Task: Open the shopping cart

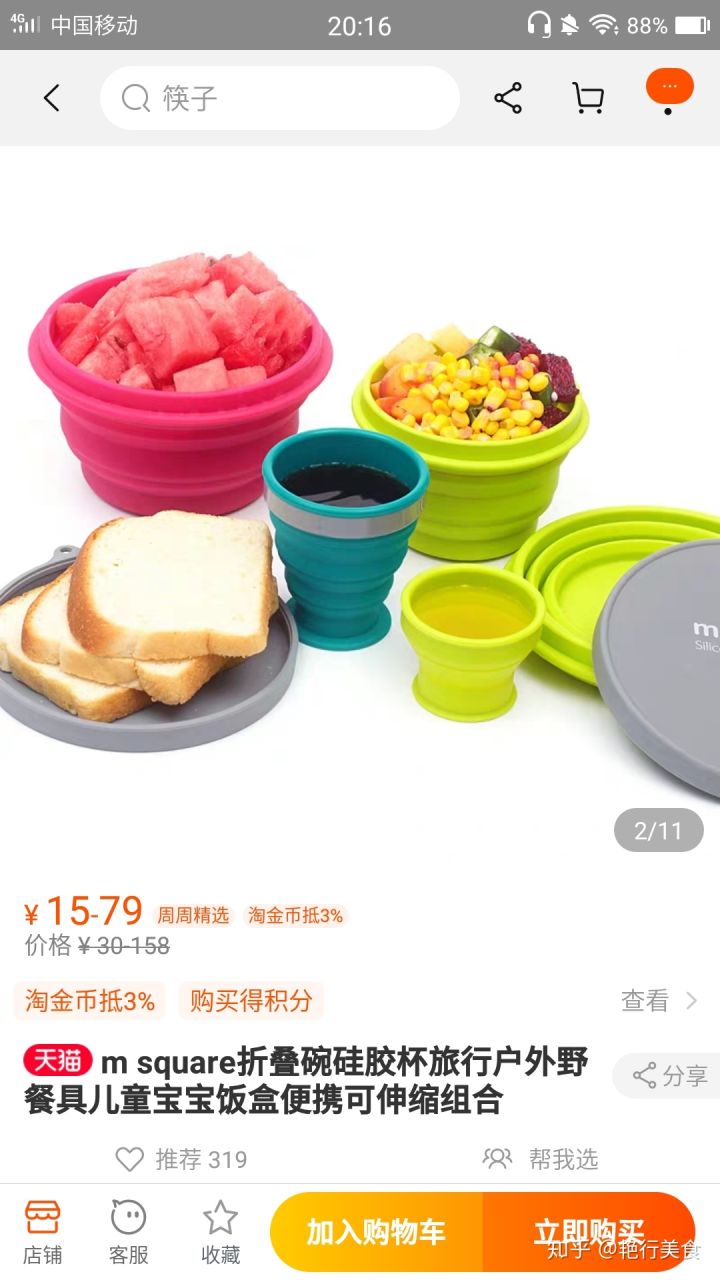Action: pyautogui.click(x=588, y=98)
